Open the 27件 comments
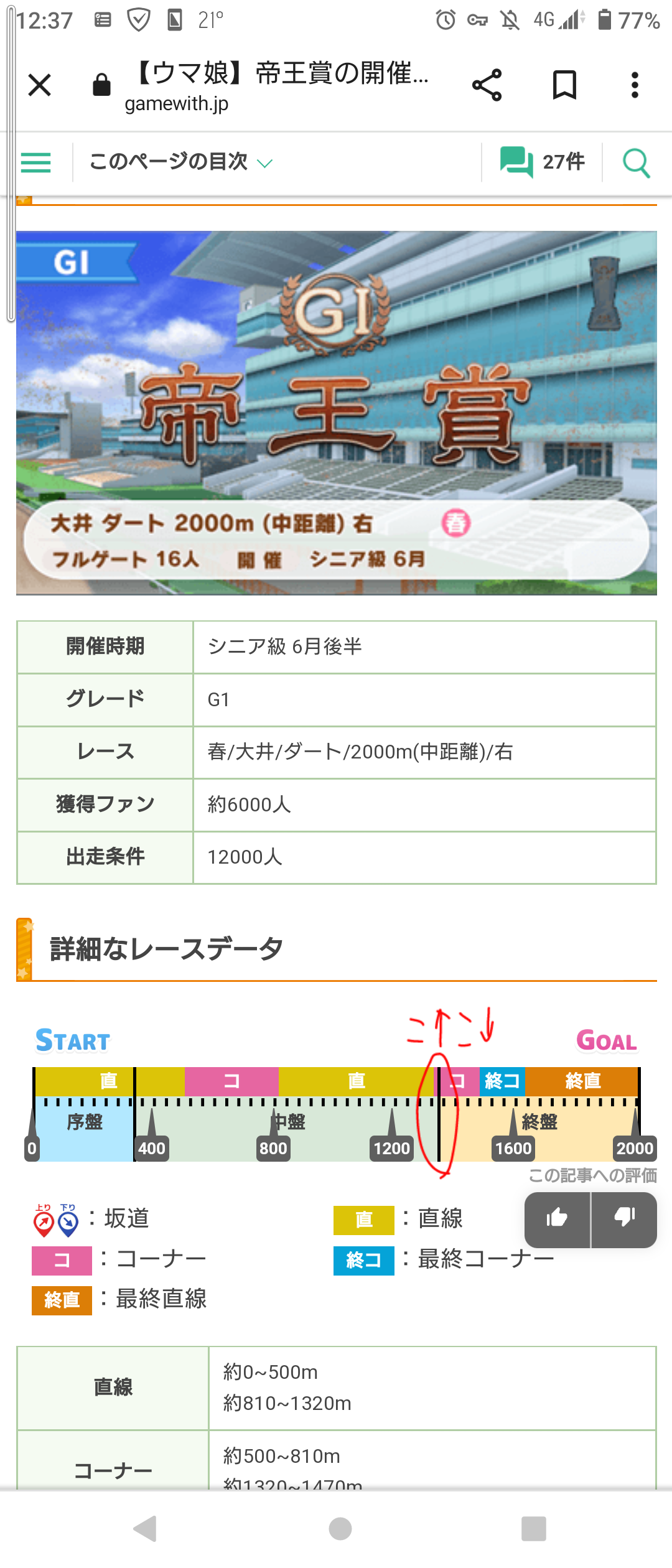Screen dimensions: 672x1568 (542, 162)
